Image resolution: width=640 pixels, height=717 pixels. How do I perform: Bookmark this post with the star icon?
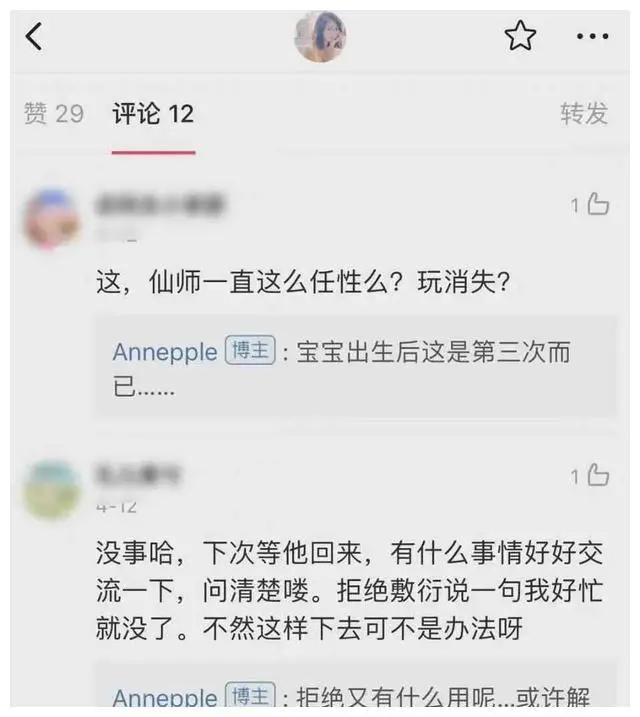click(x=520, y=38)
